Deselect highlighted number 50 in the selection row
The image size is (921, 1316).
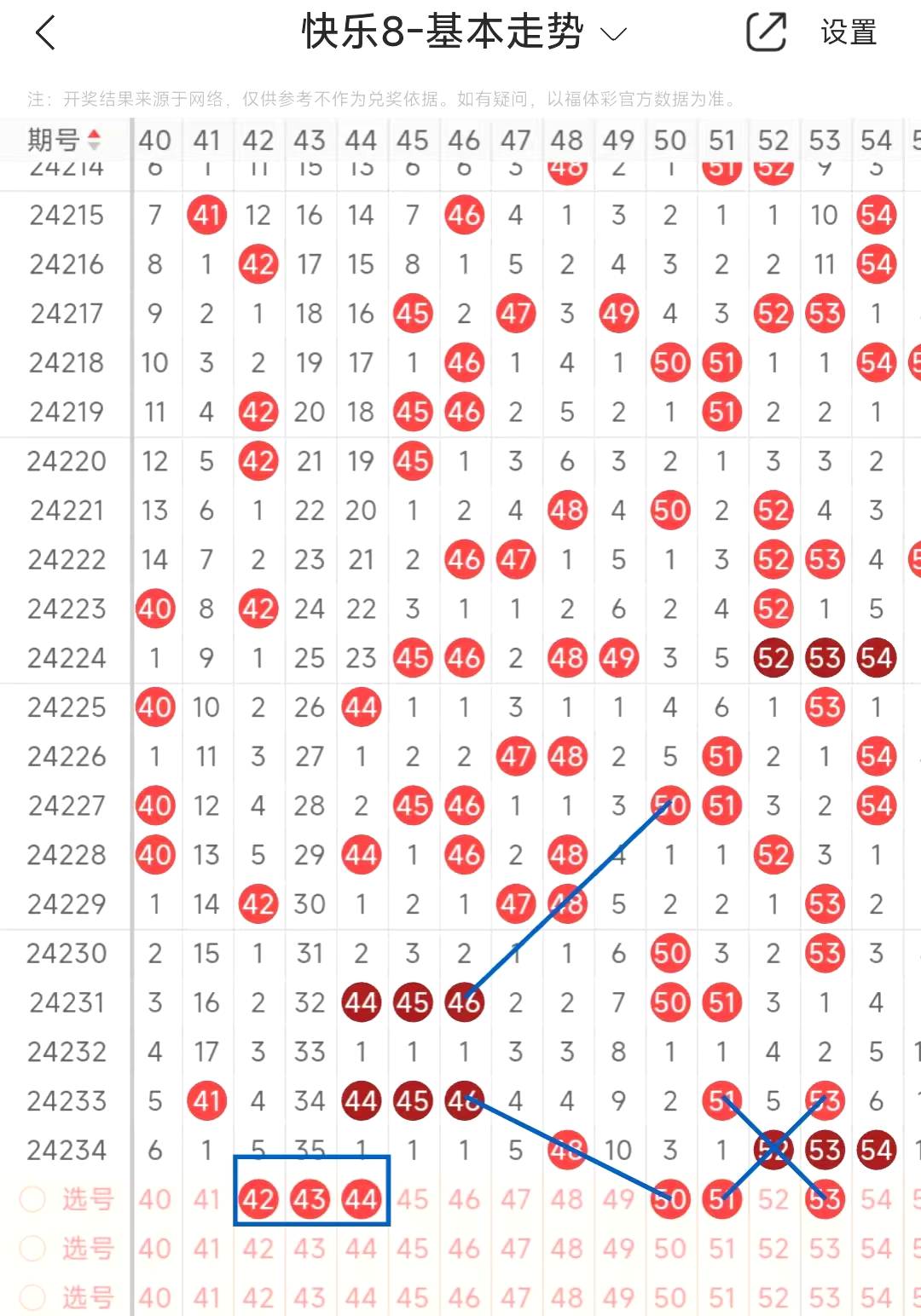[x=670, y=1200]
